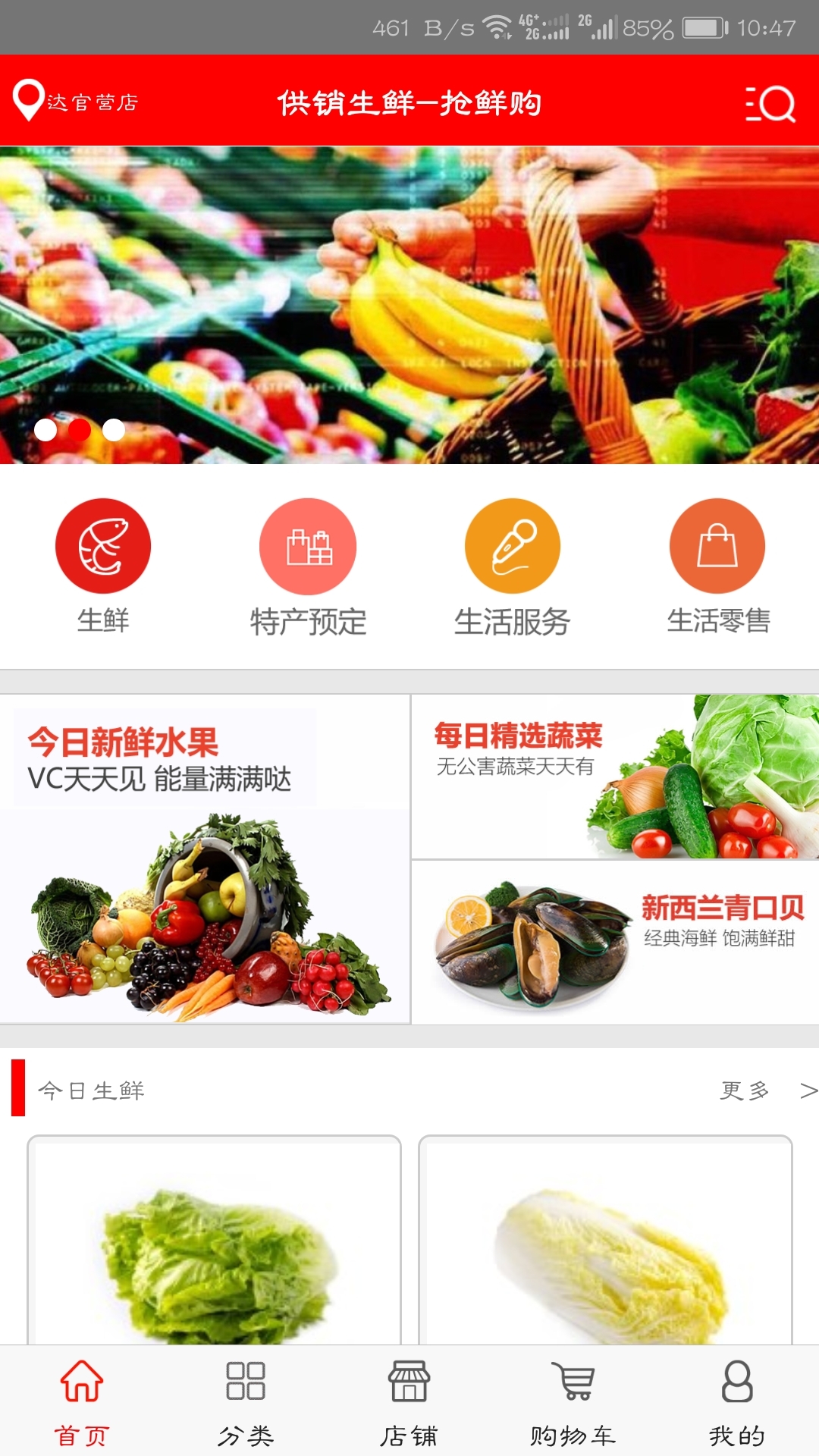Select the third carousel indicator dot

click(x=113, y=429)
